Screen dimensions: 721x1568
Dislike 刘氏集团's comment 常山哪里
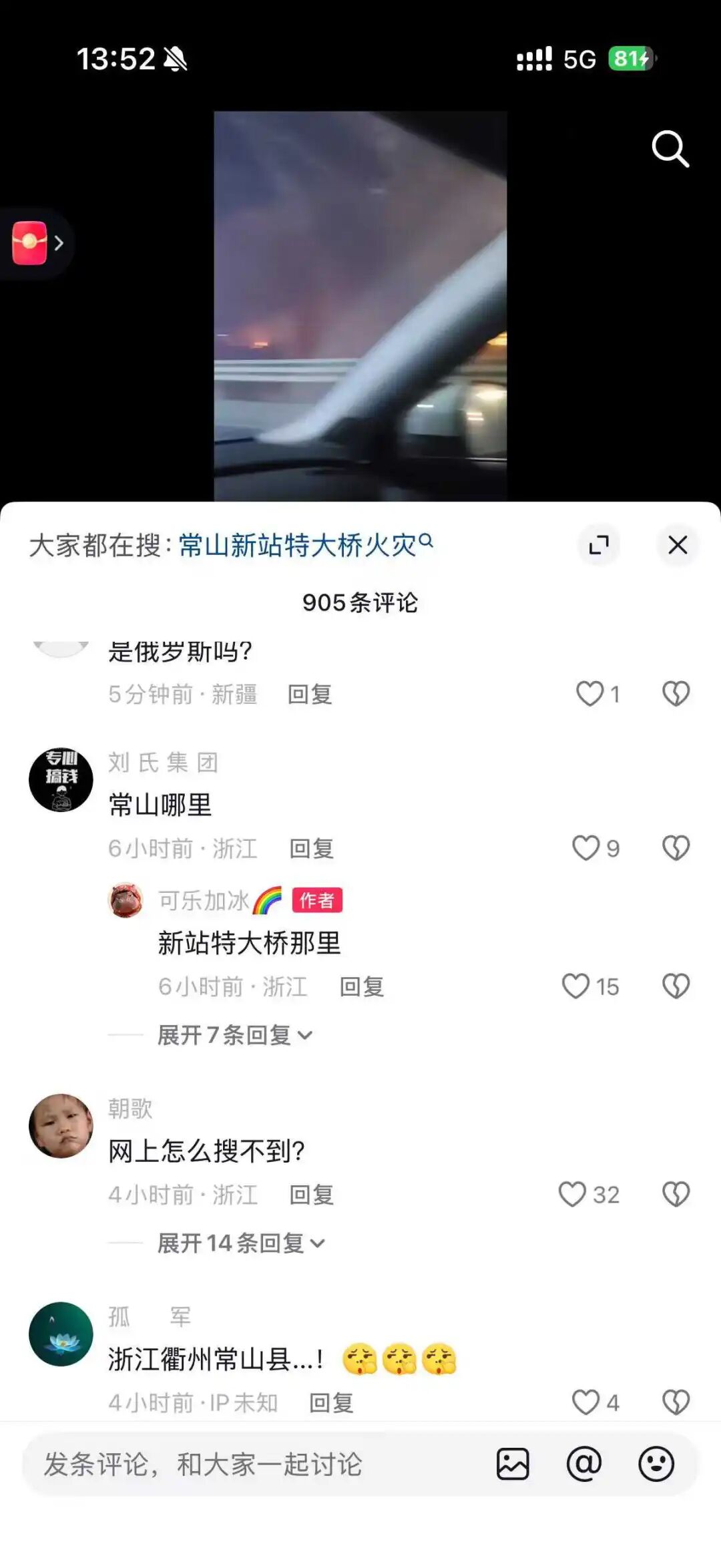pos(676,848)
